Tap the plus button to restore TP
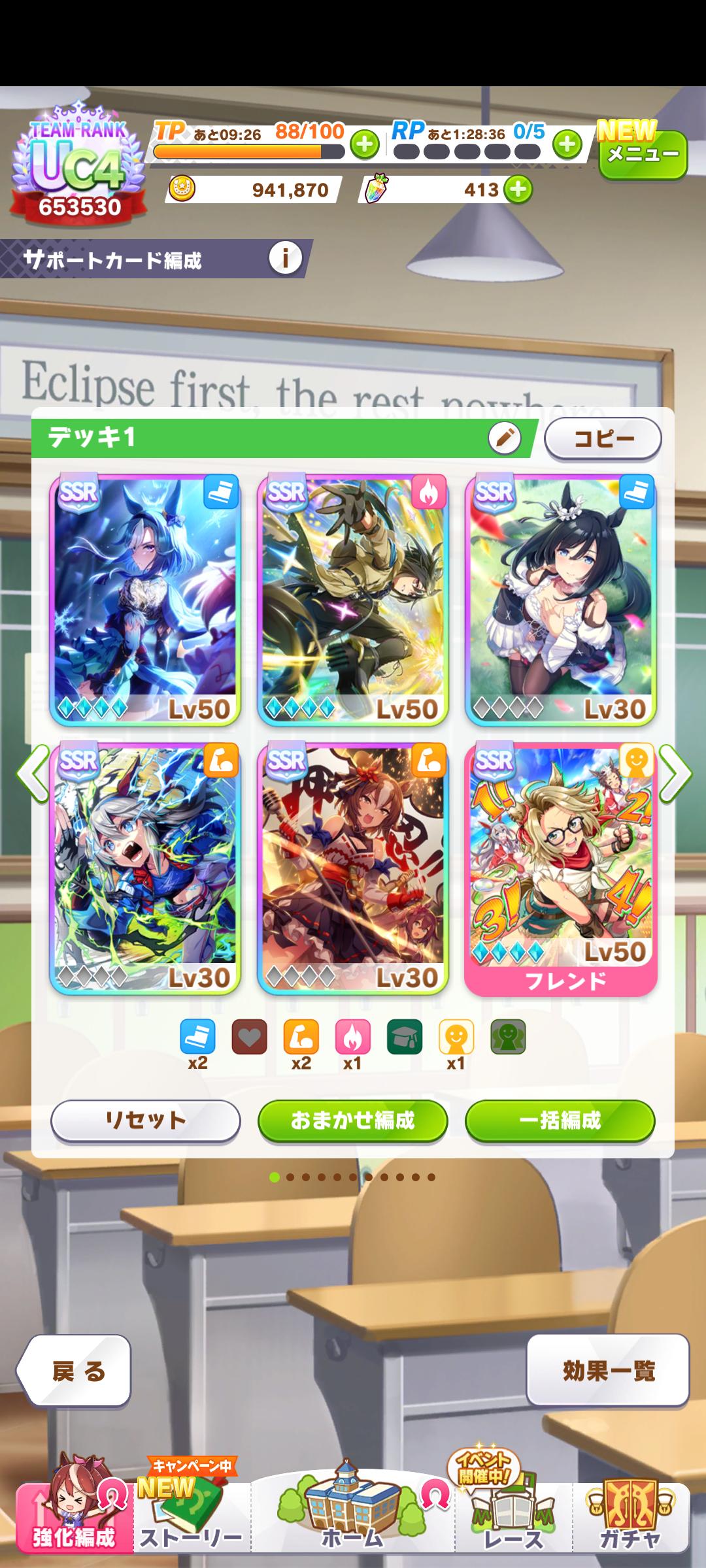 364,144
